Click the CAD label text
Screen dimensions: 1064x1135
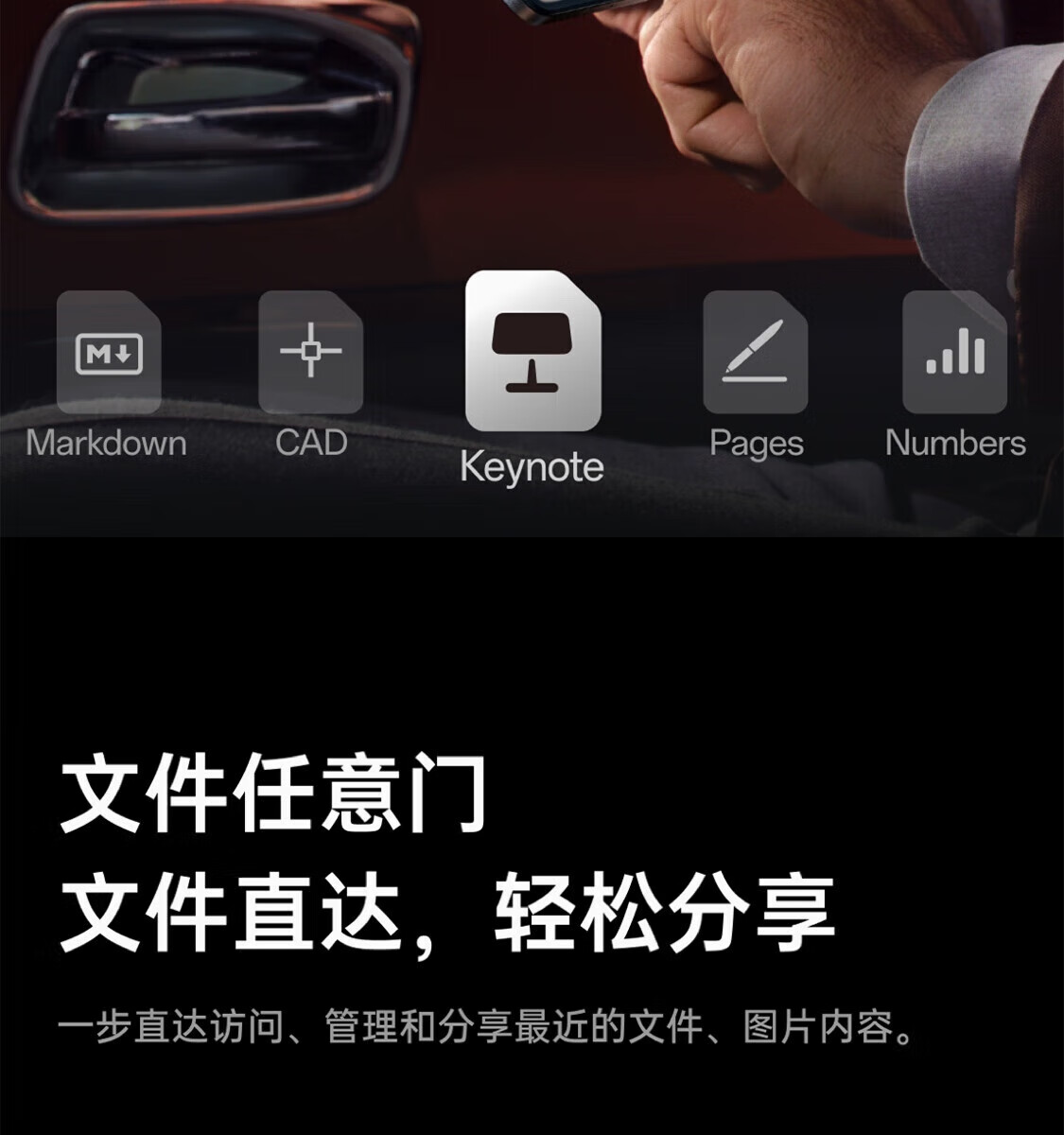click(x=311, y=442)
